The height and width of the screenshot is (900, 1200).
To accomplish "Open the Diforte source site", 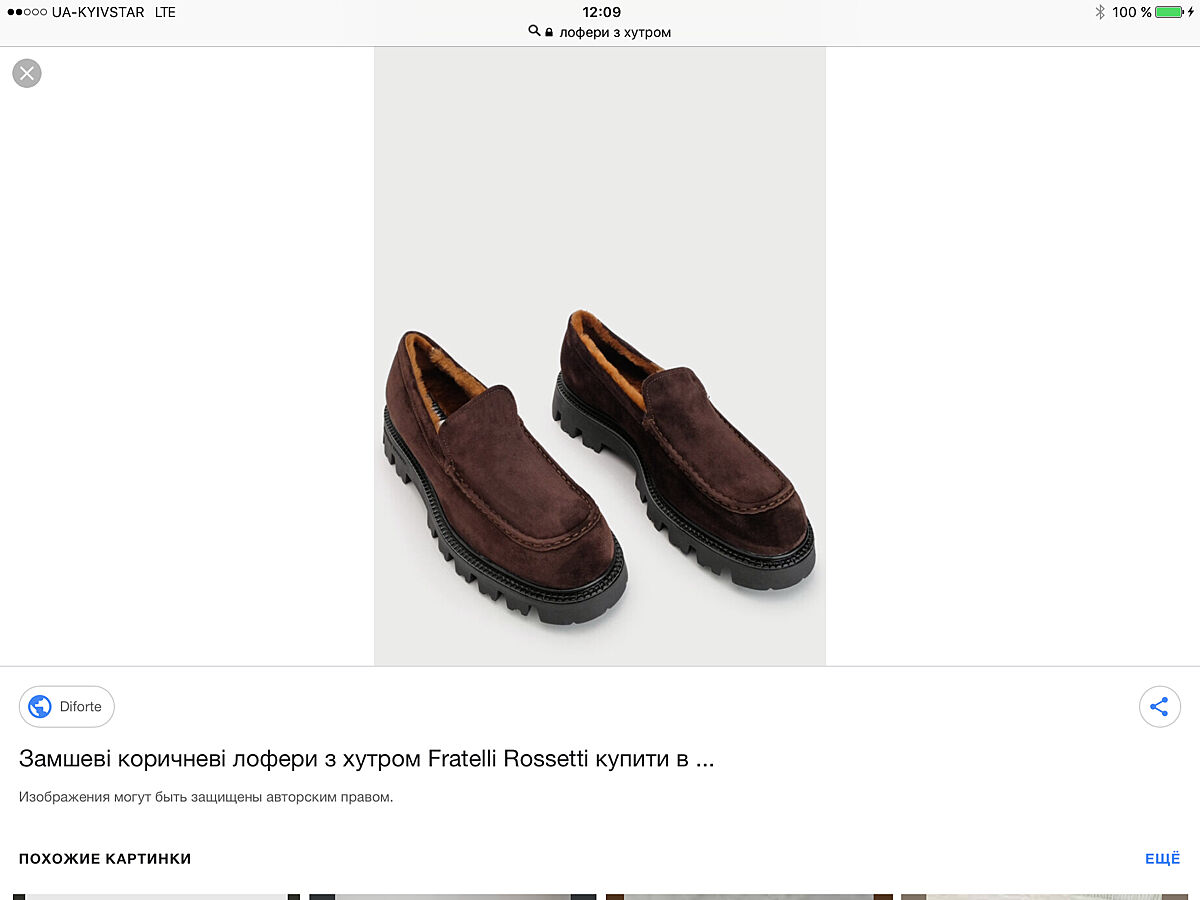I will point(67,707).
